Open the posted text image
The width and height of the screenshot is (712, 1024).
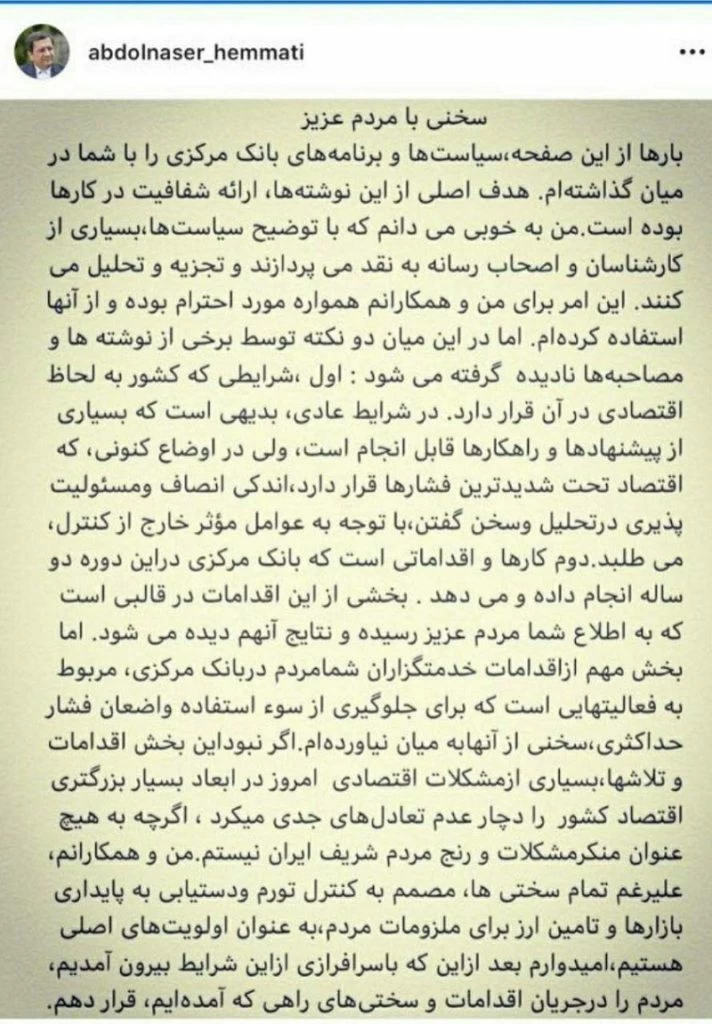[356, 560]
